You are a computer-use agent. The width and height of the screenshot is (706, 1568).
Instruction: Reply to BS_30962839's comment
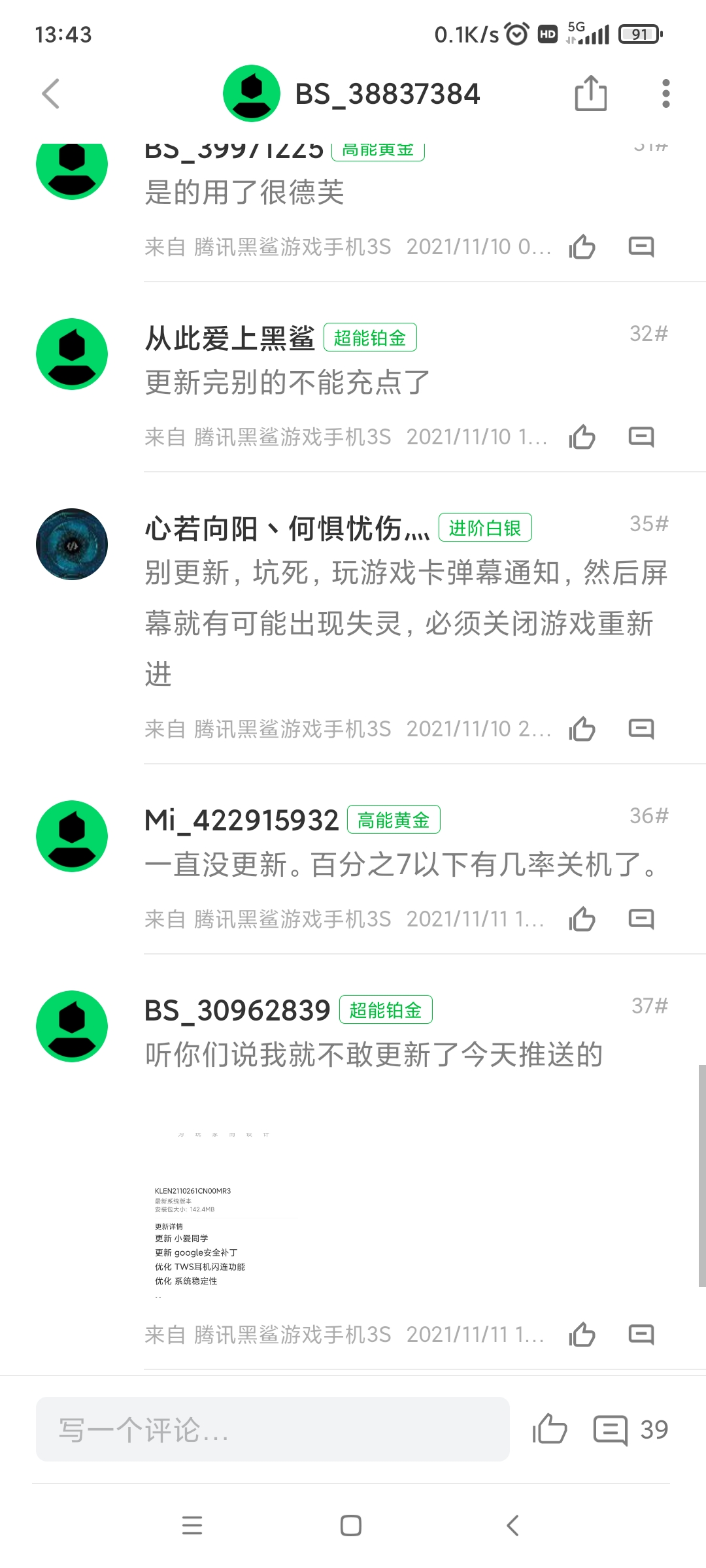[641, 1334]
